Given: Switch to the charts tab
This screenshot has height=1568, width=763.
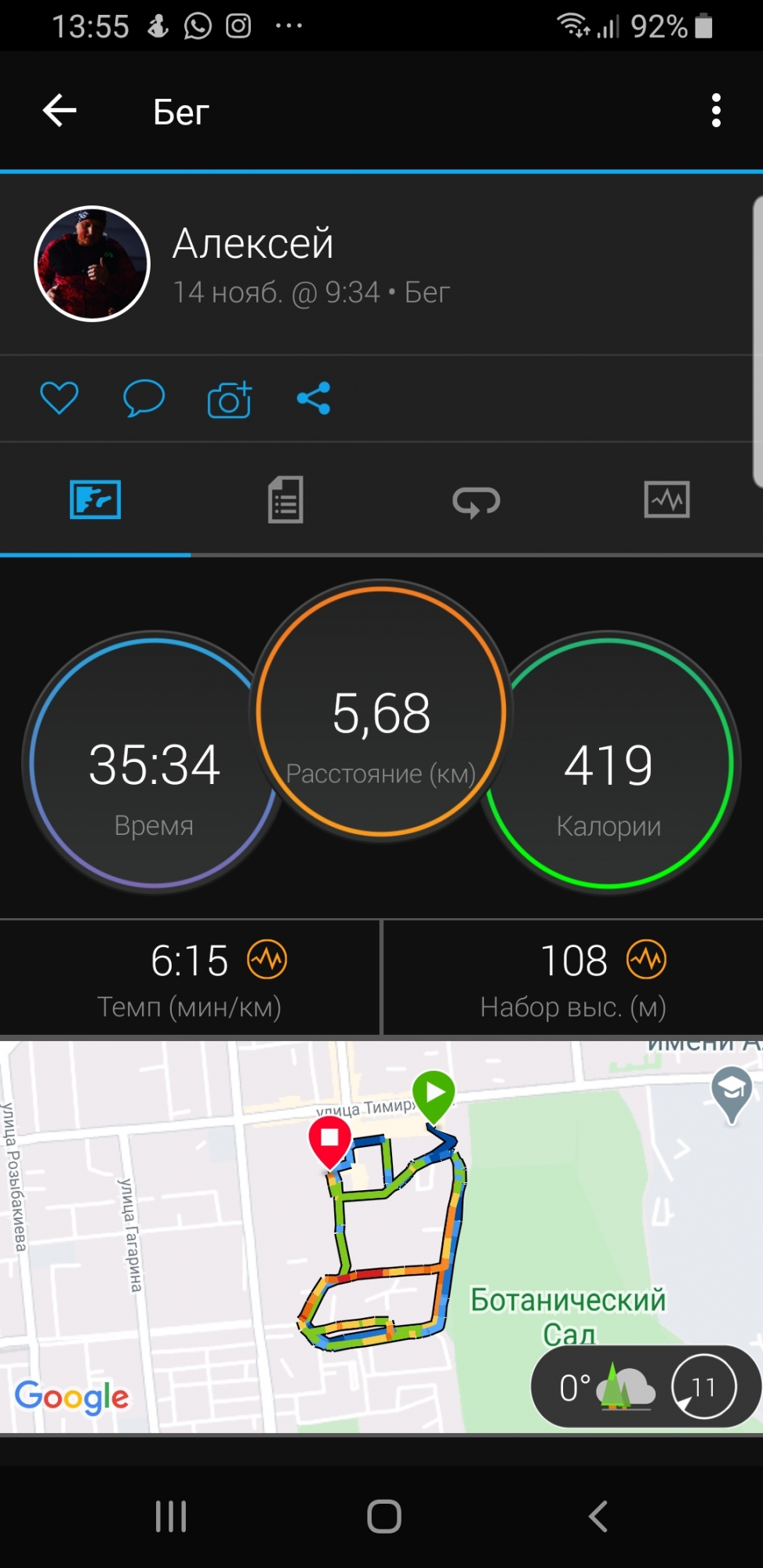Looking at the screenshot, I should point(667,499).
